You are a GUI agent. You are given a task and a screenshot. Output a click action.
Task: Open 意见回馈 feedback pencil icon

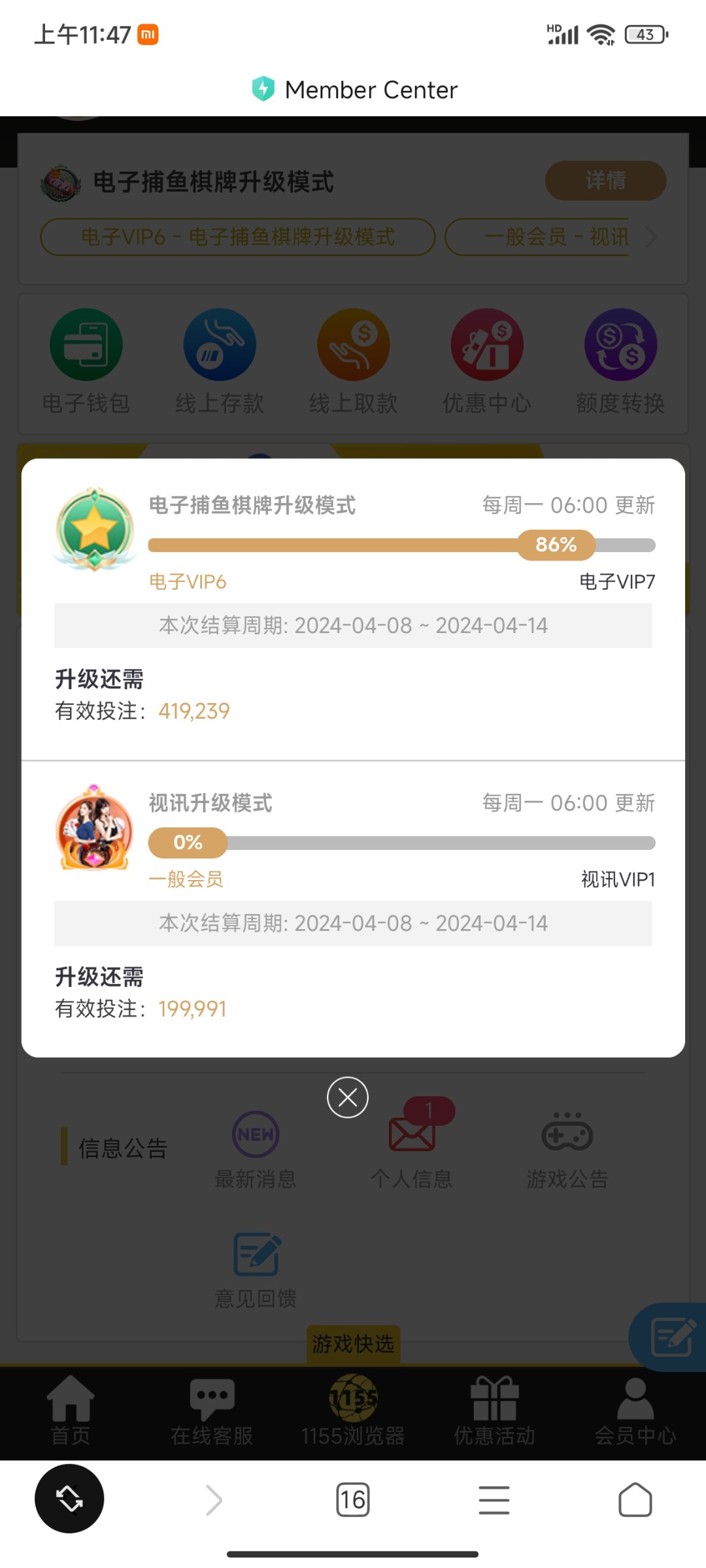pos(256,1254)
